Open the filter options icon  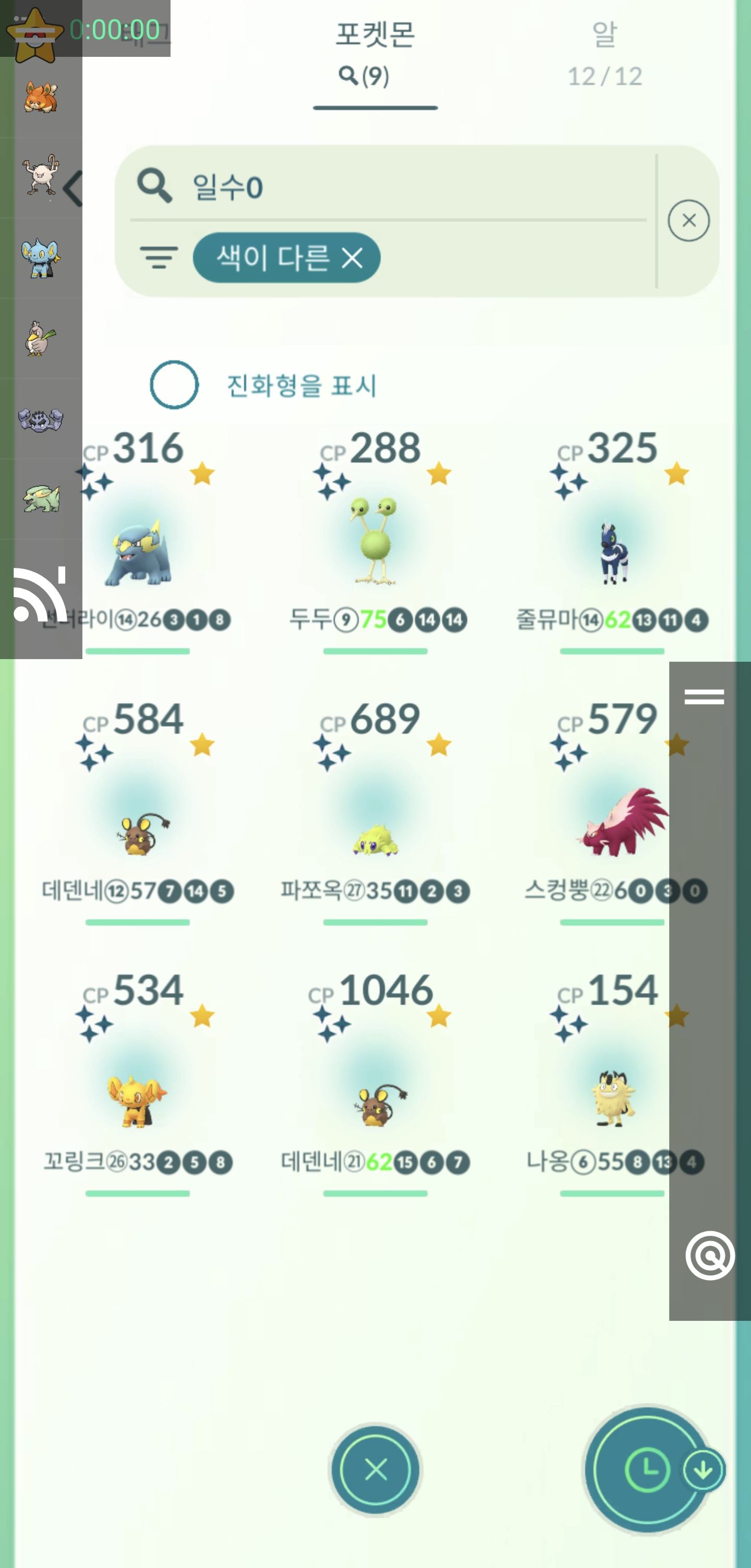pos(159,258)
